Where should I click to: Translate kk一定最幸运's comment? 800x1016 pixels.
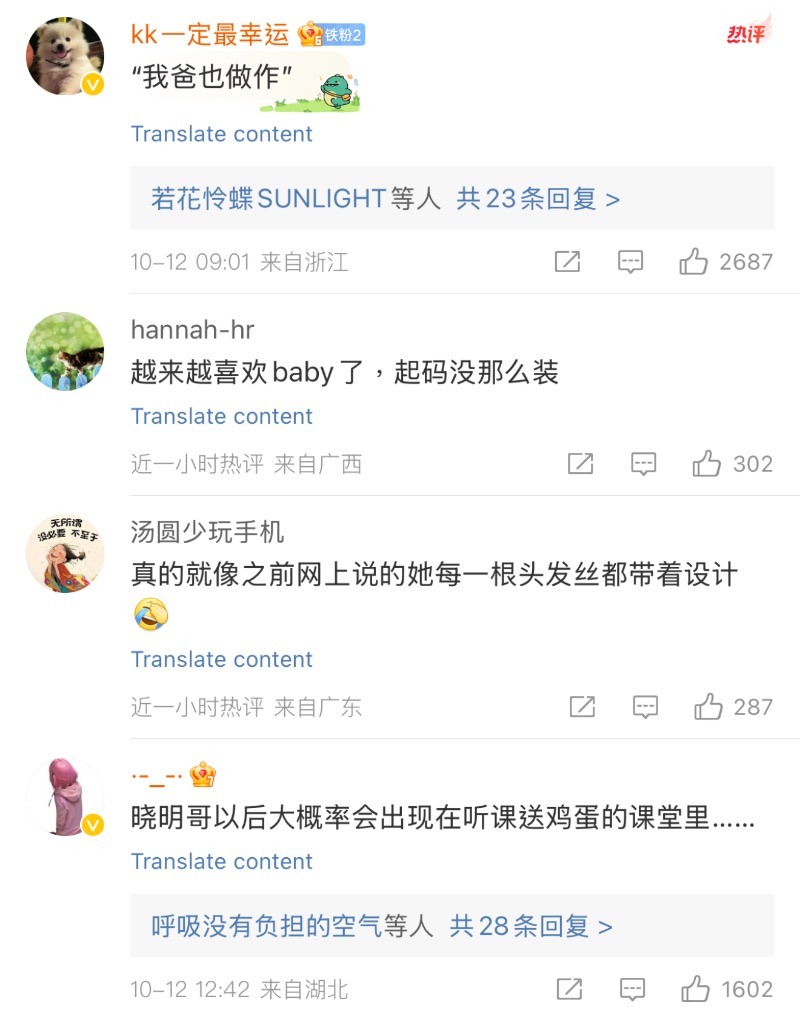click(x=221, y=134)
